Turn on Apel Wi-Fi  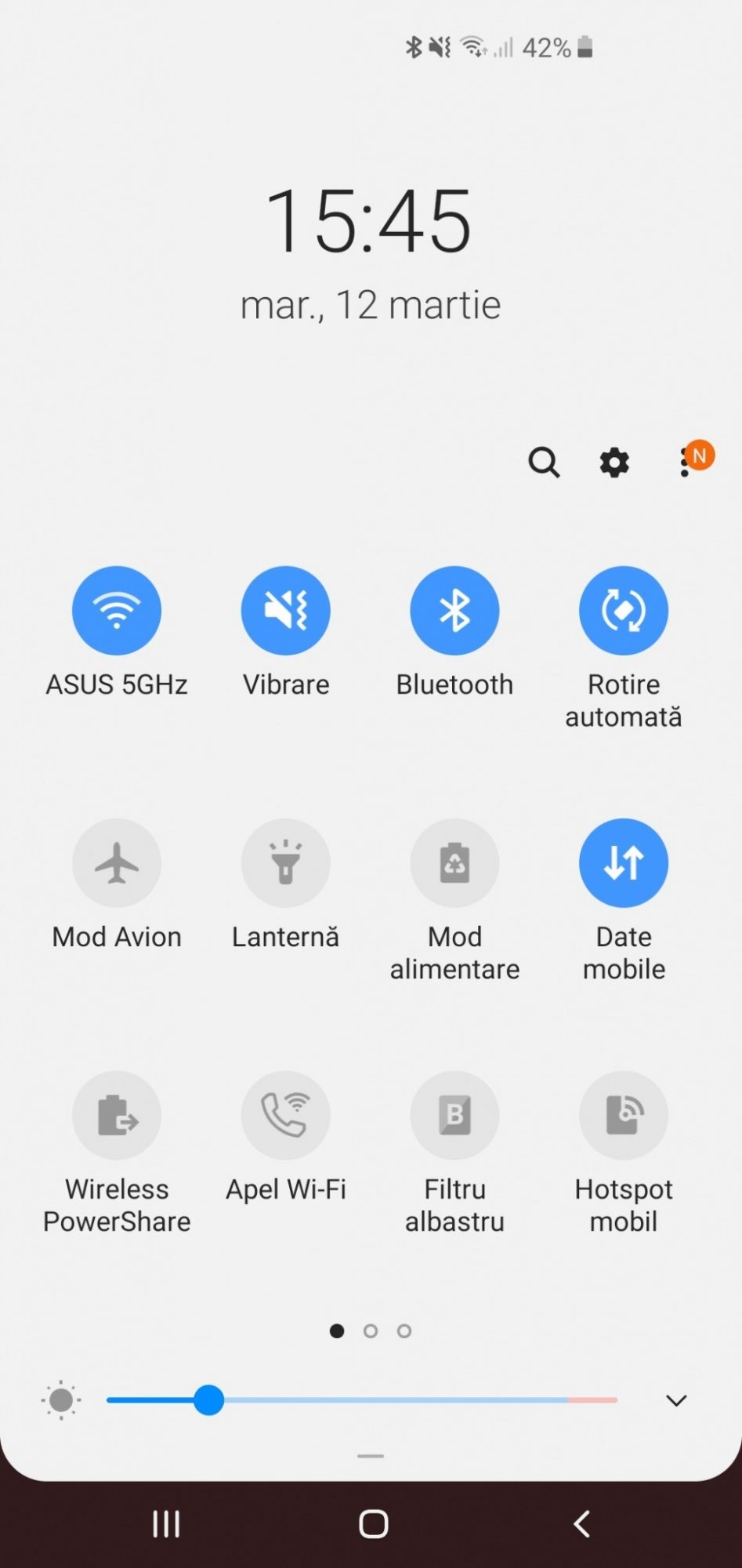[x=286, y=1116]
